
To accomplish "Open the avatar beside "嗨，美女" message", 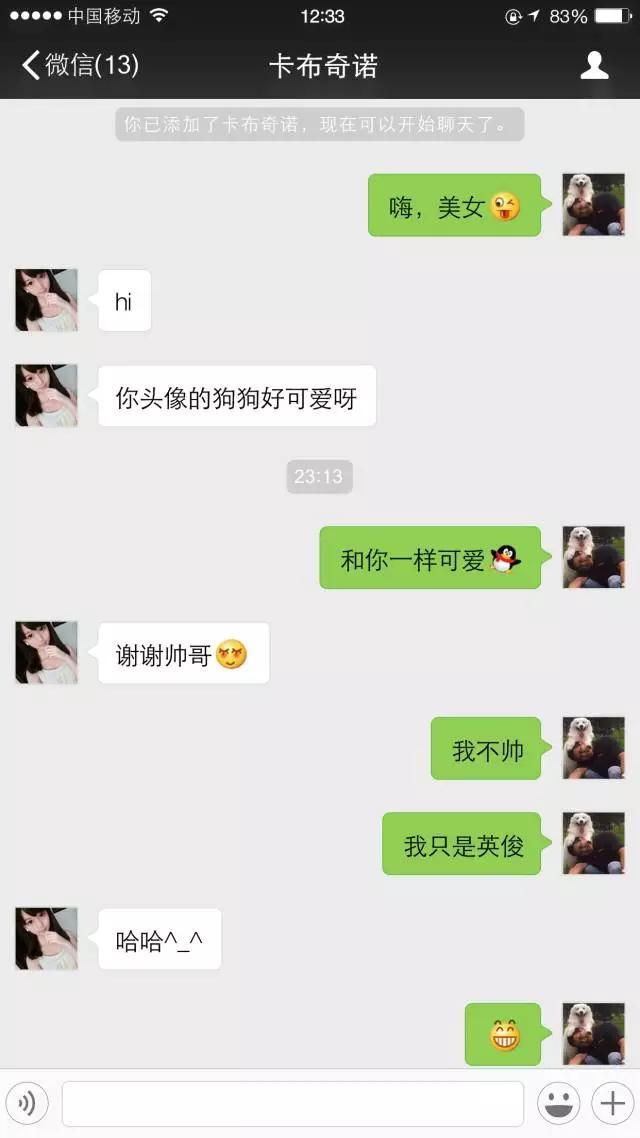I will 593,205.
